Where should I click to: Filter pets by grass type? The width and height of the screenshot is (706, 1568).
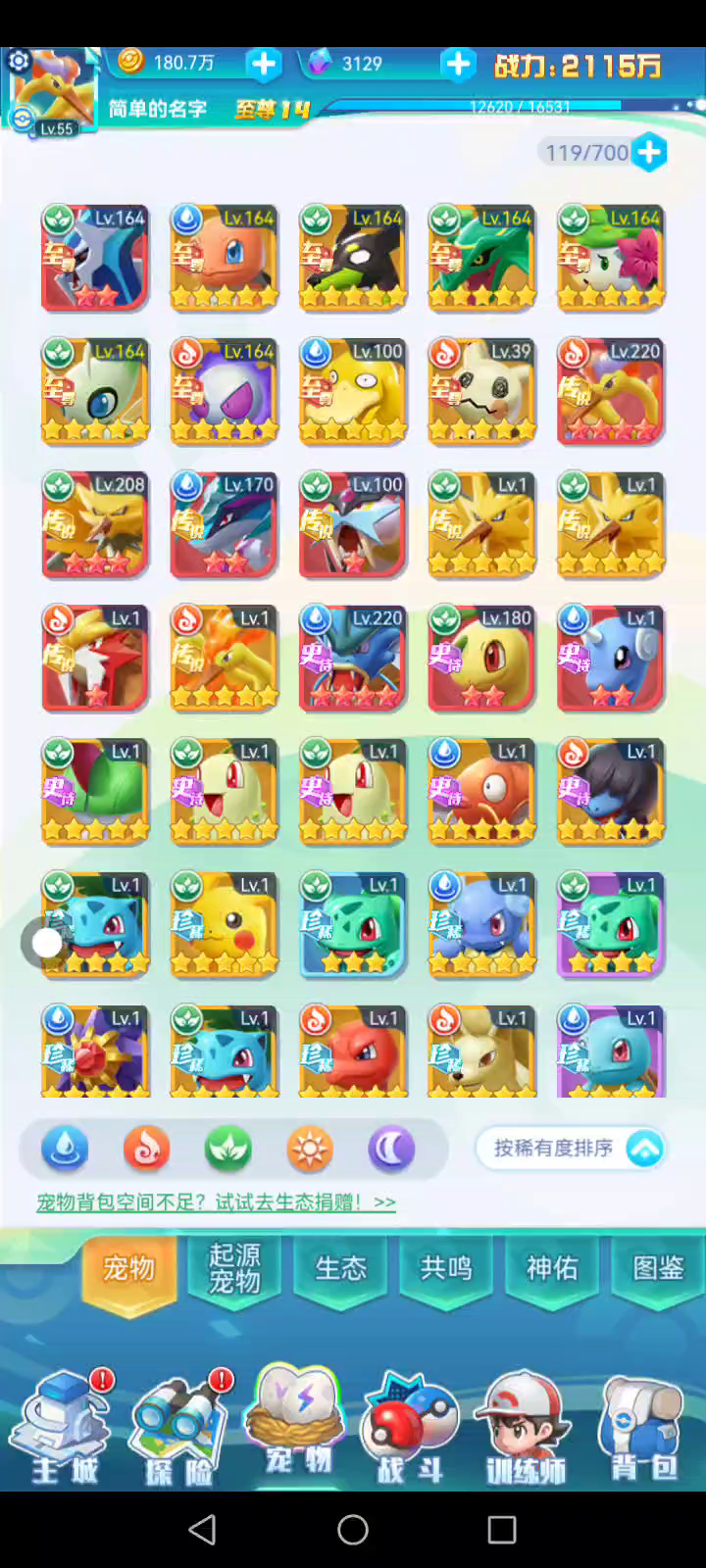[227, 1149]
